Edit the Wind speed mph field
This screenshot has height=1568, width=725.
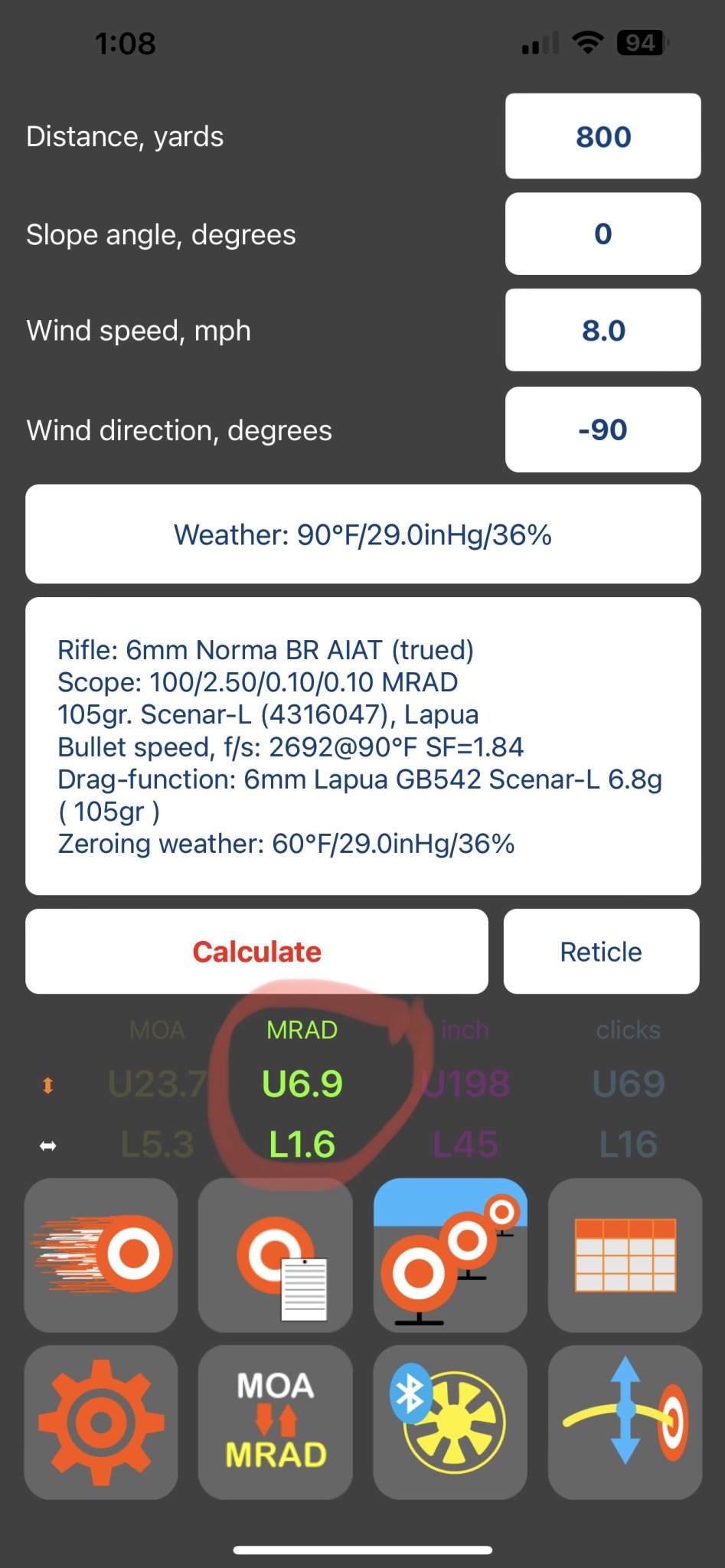603,330
